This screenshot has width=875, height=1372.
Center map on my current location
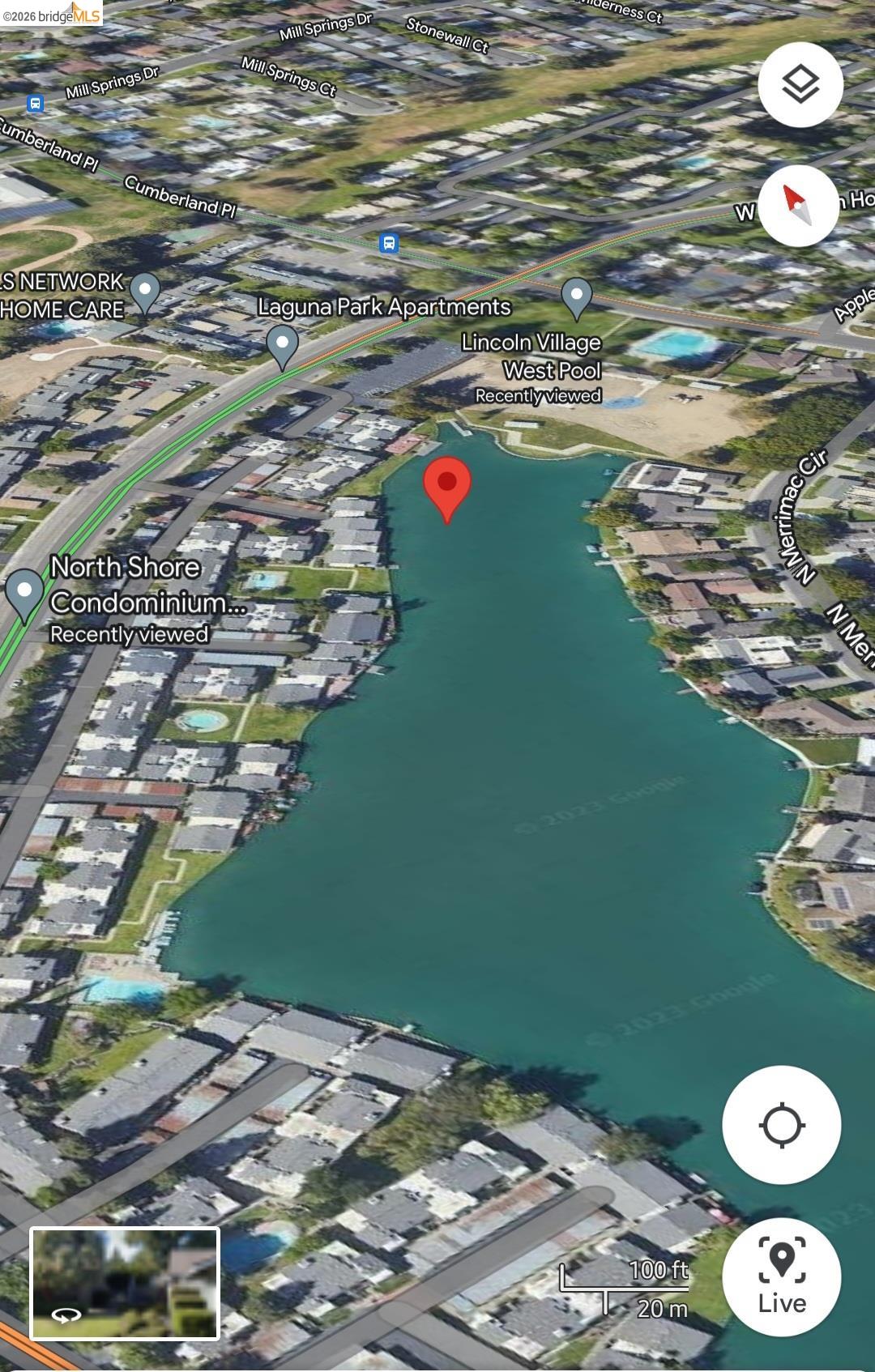point(782,1125)
